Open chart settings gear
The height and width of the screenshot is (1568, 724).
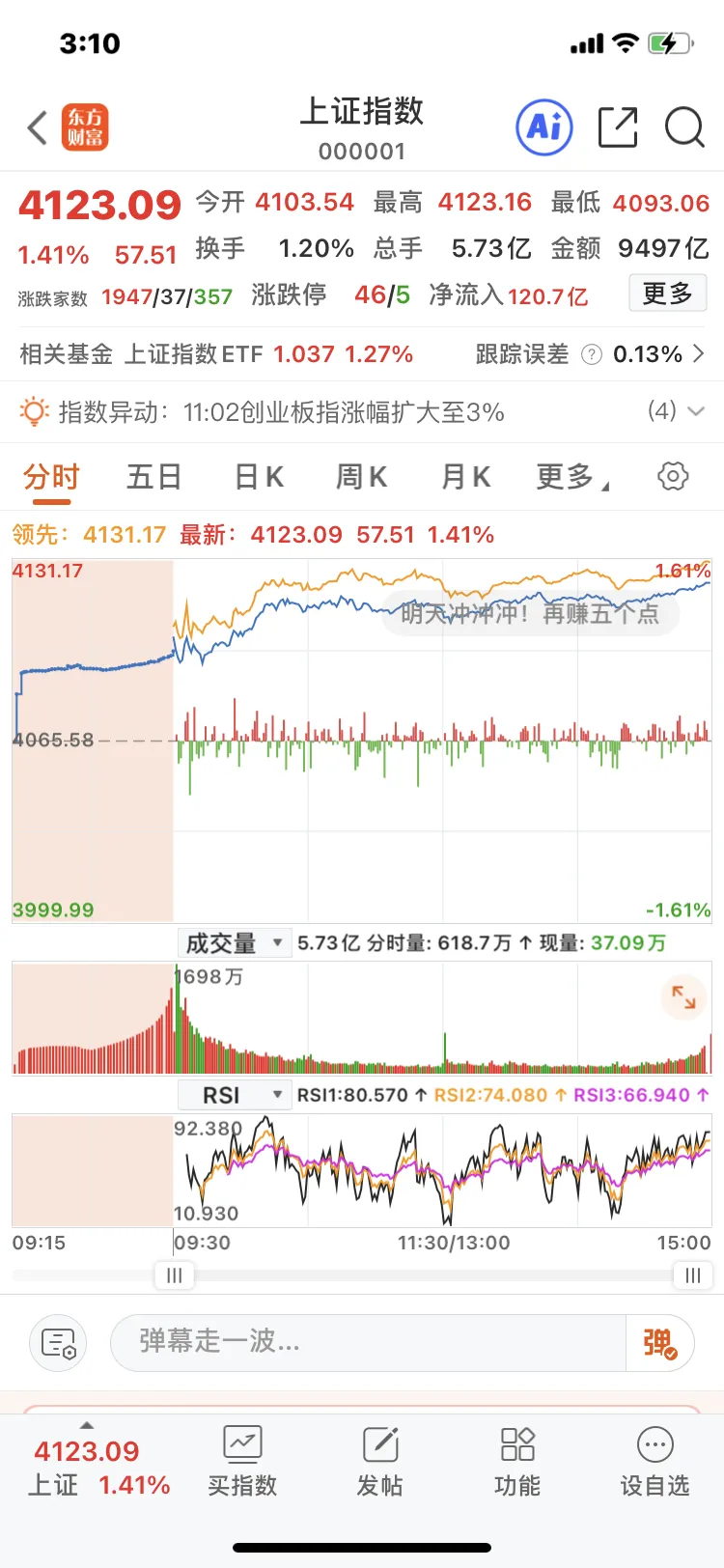[x=673, y=476]
